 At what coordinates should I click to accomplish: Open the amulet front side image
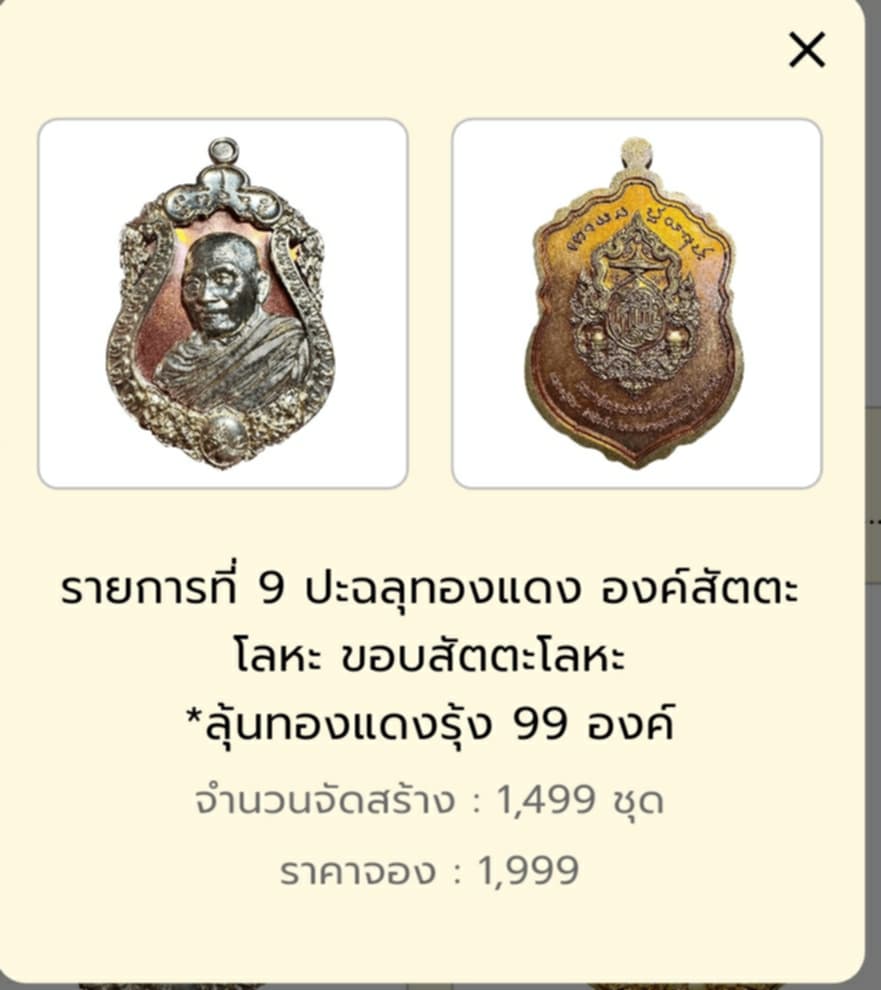[x=223, y=303]
